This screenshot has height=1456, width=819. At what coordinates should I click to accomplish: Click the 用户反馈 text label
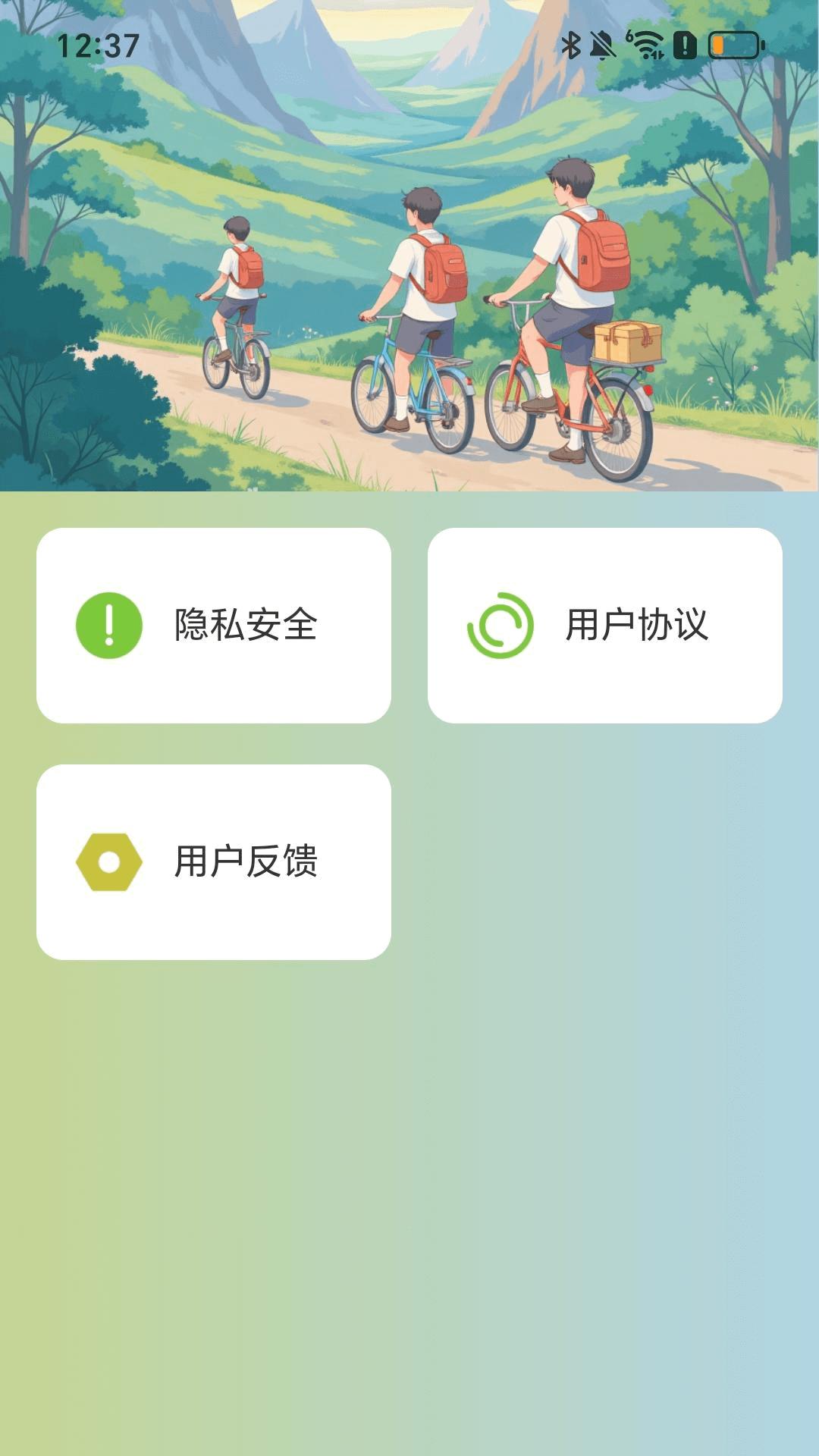click(247, 861)
